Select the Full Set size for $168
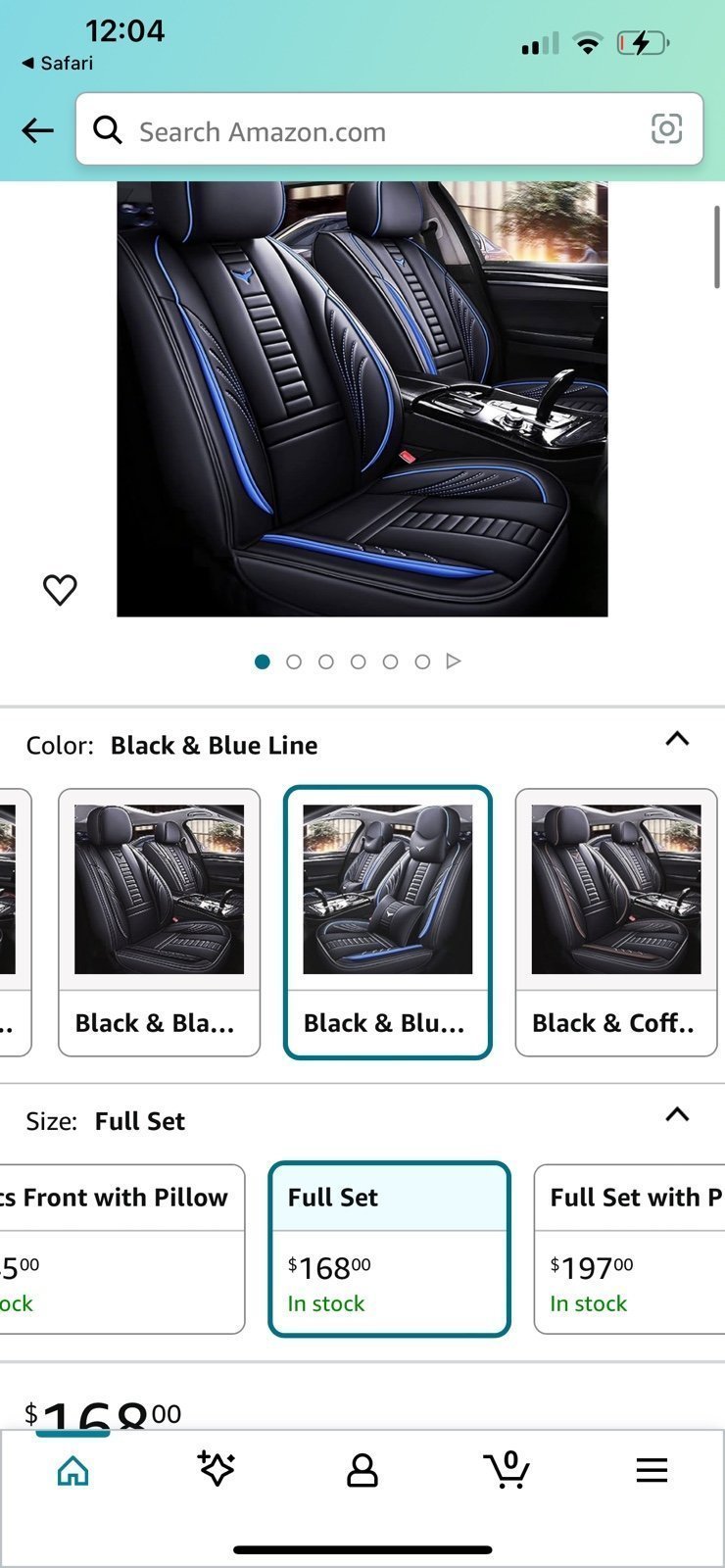This screenshot has width=725, height=1568. (x=389, y=1249)
